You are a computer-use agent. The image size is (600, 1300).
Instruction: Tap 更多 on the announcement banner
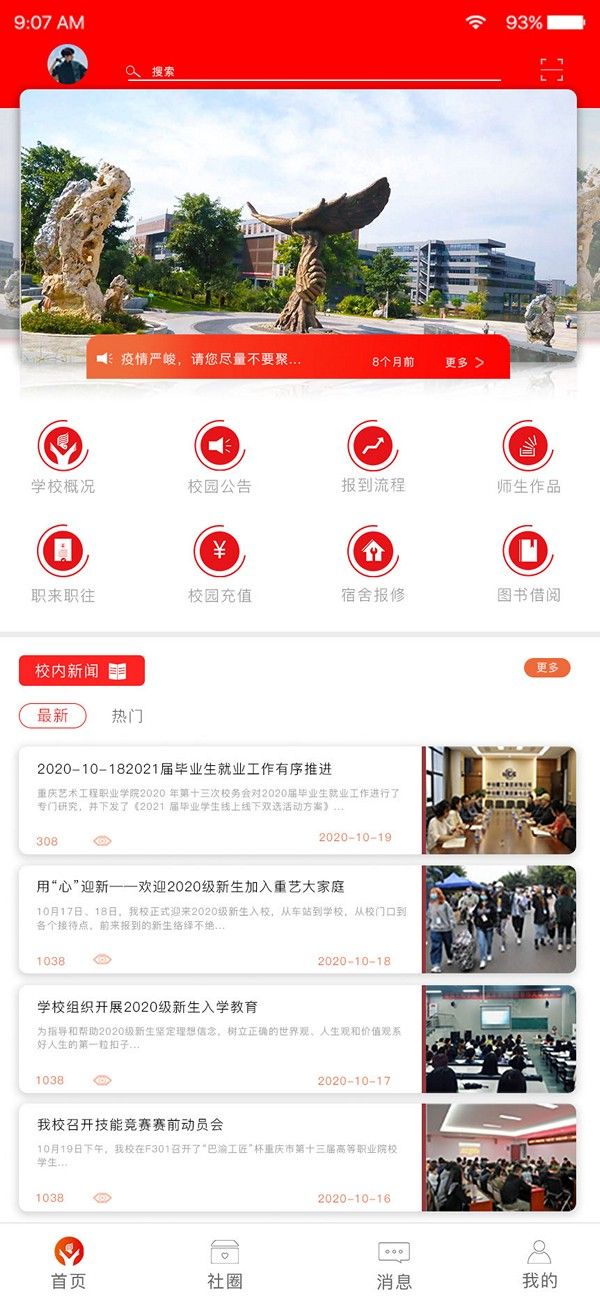point(465,362)
